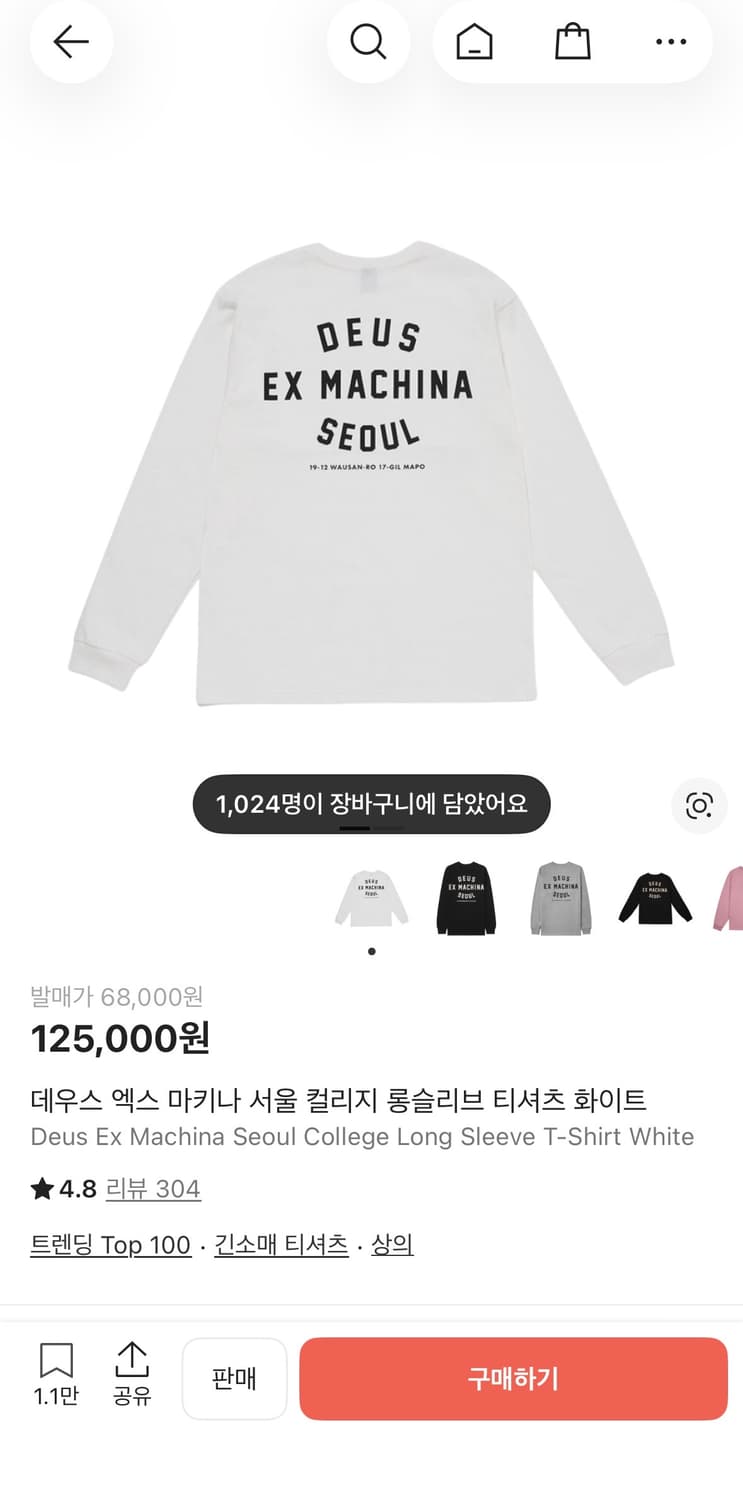The width and height of the screenshot is (743, 1500).
Task: Open the more options ellipsis icon
Action: pos(671,42)
